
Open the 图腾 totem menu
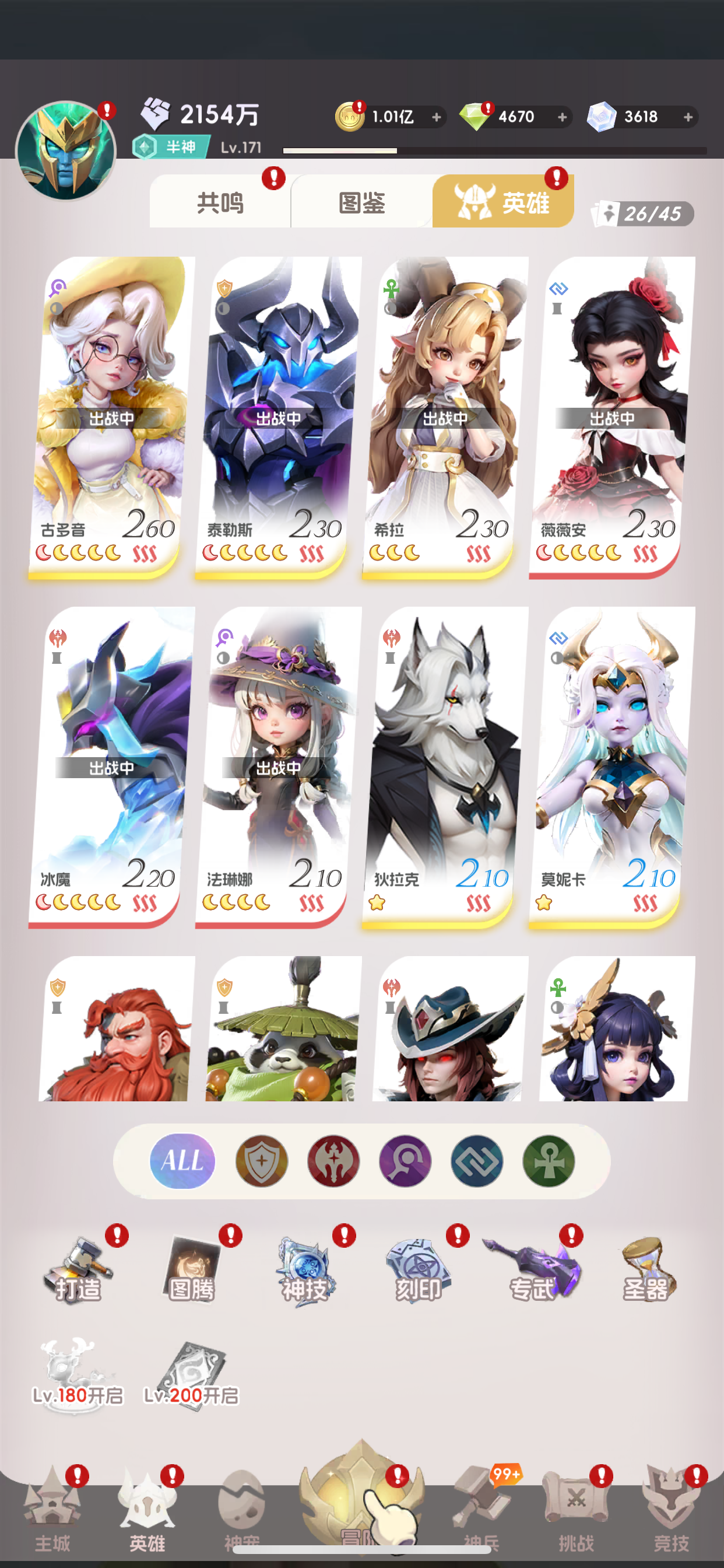192,1270
